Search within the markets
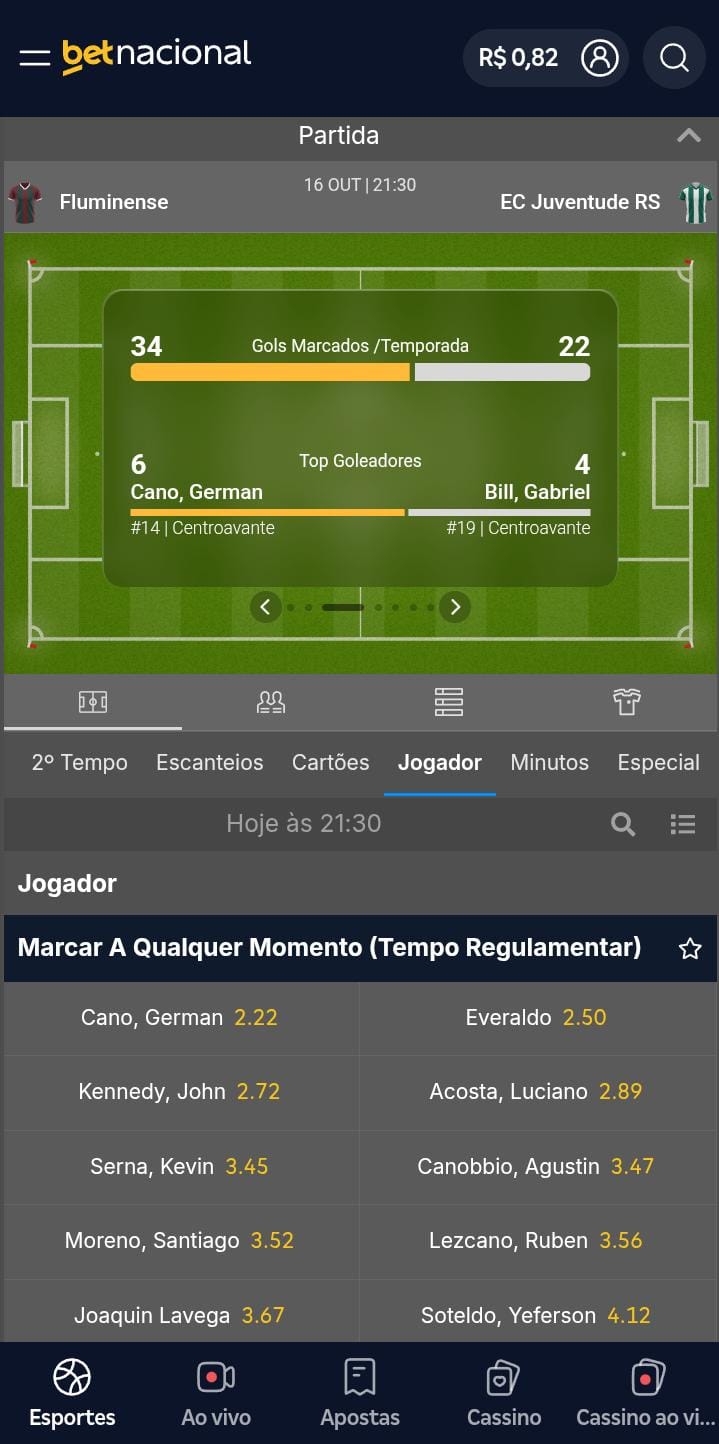 click(x=623, y=824)
